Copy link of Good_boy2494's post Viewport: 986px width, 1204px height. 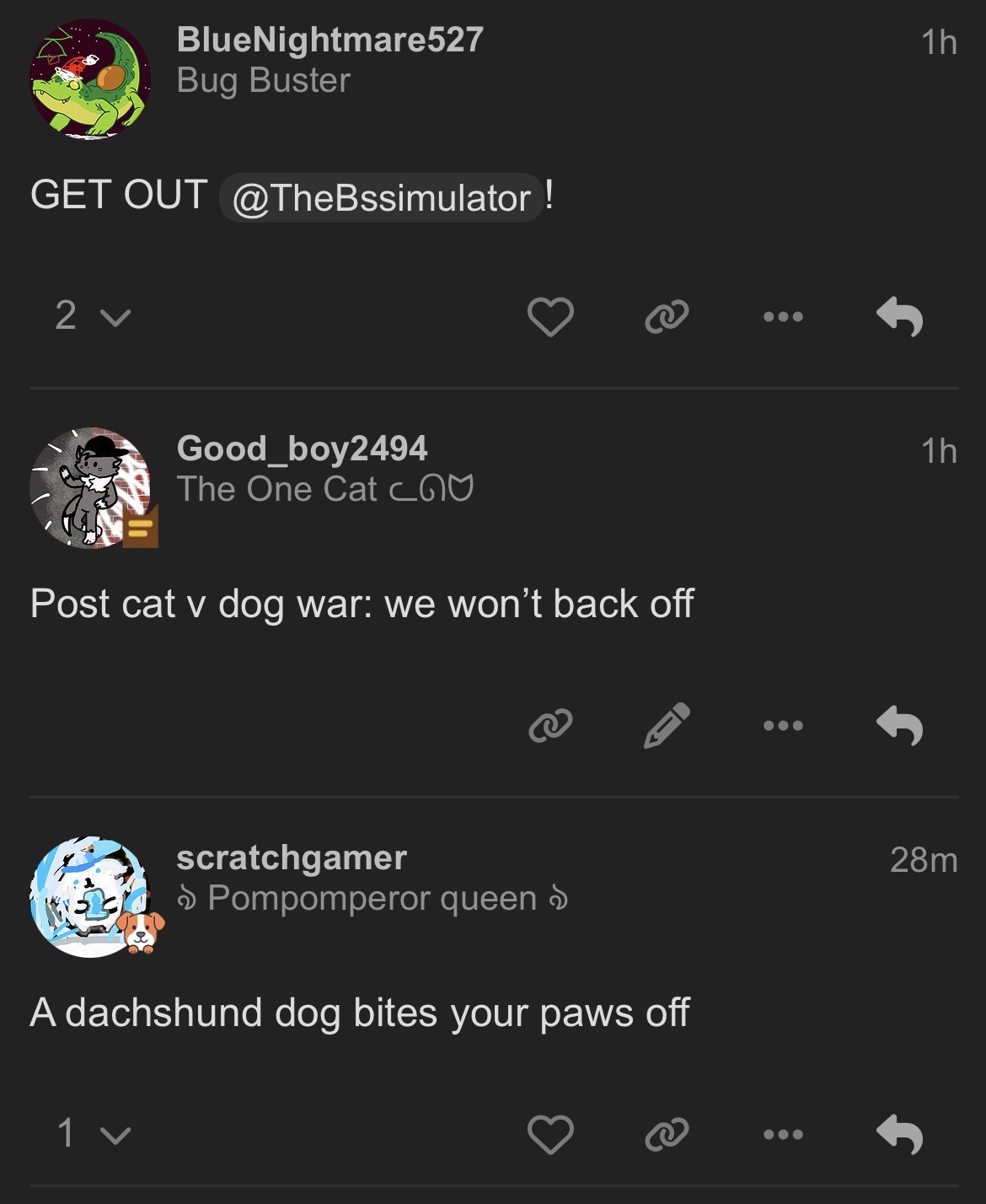pos(550,725)
